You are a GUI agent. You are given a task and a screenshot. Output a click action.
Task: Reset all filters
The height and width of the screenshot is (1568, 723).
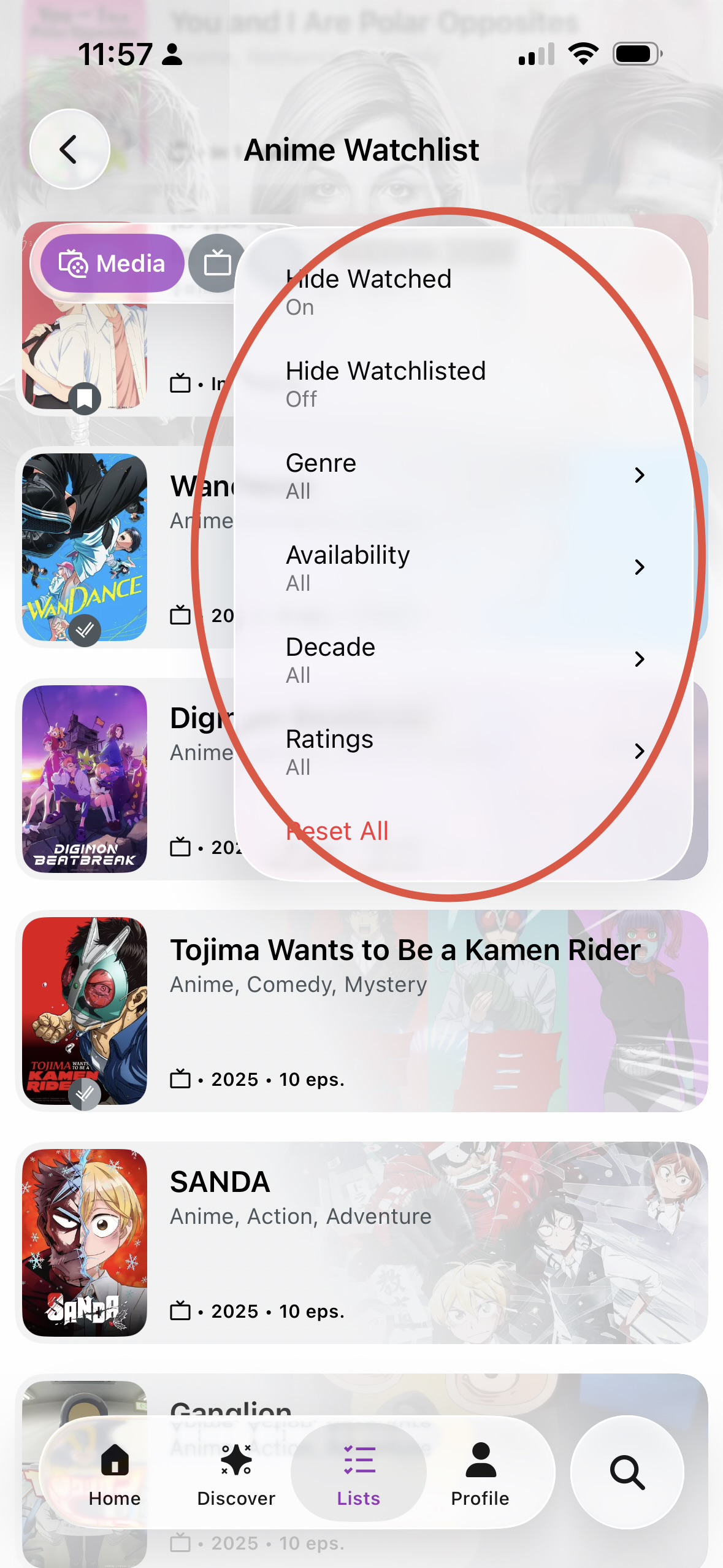pos(337,831)
